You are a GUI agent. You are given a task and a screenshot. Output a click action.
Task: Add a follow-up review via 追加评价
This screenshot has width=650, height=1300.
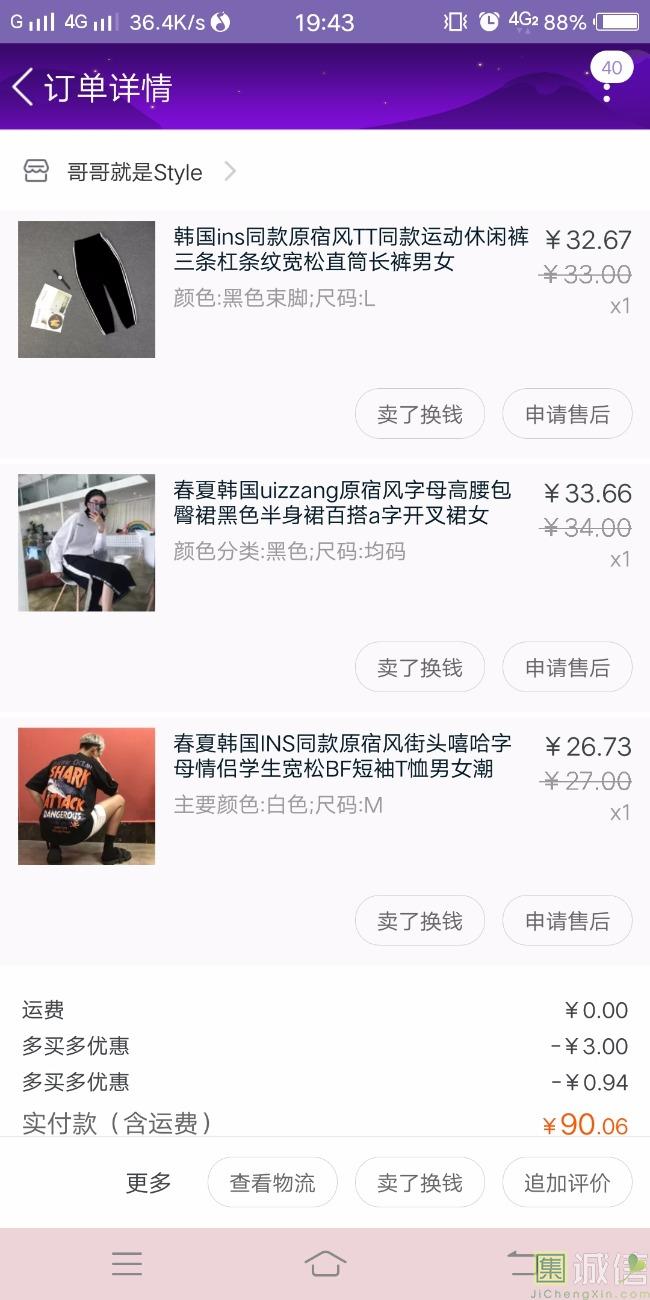pyautogui.click(x=567, y=1183)
